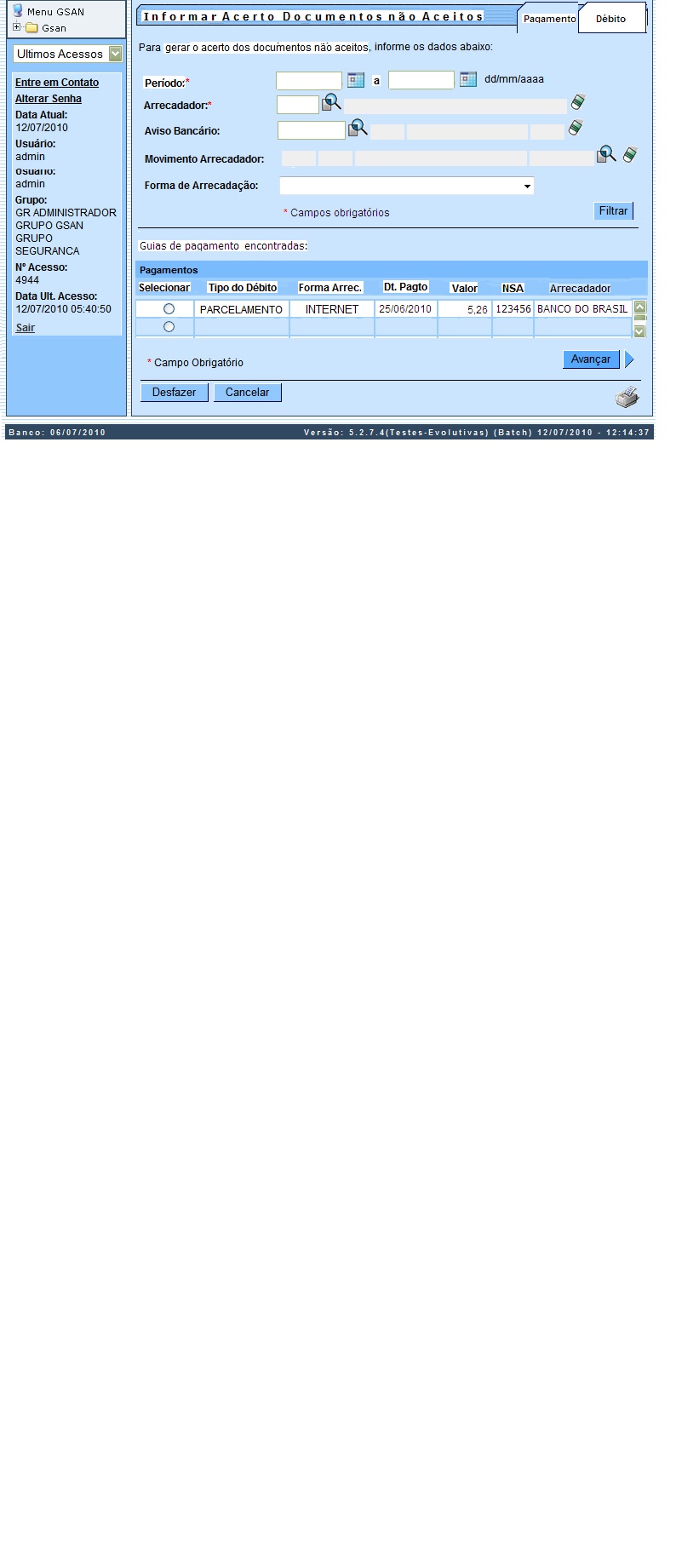Expand the Gsan folder in menu
The height and width of the screenshot is (1568, 699).
[17, 27]
